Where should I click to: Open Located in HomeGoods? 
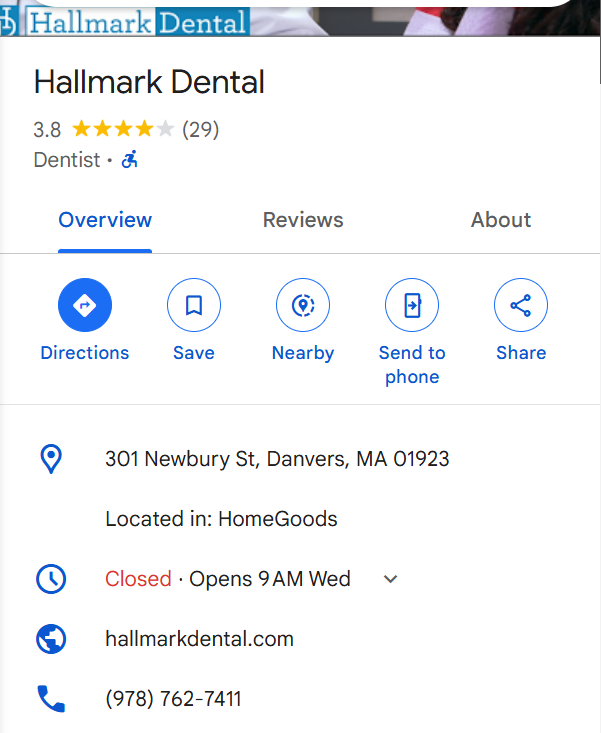point(221,519)
